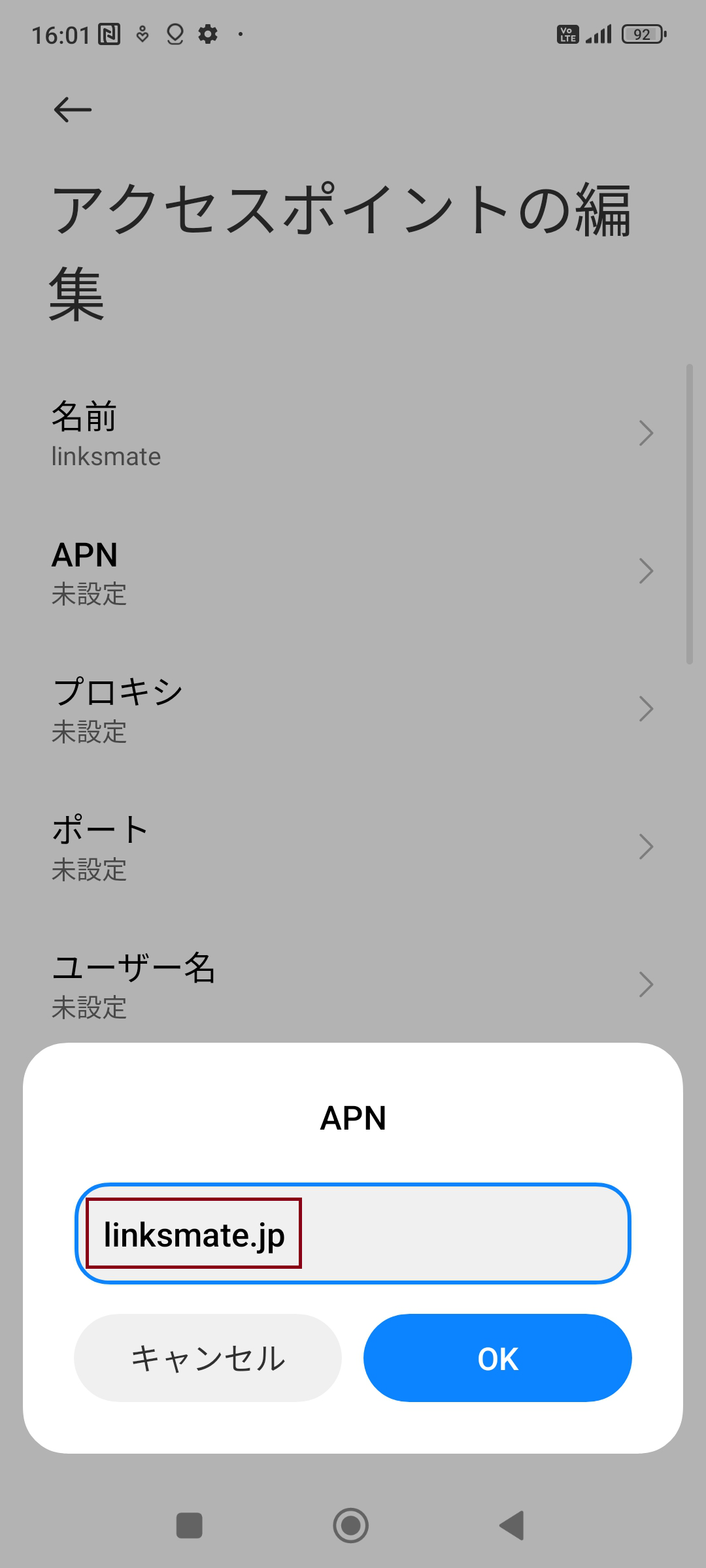Open the プロキシ setting via its chevron
The image size is (706, 1568).
point(647,709)
